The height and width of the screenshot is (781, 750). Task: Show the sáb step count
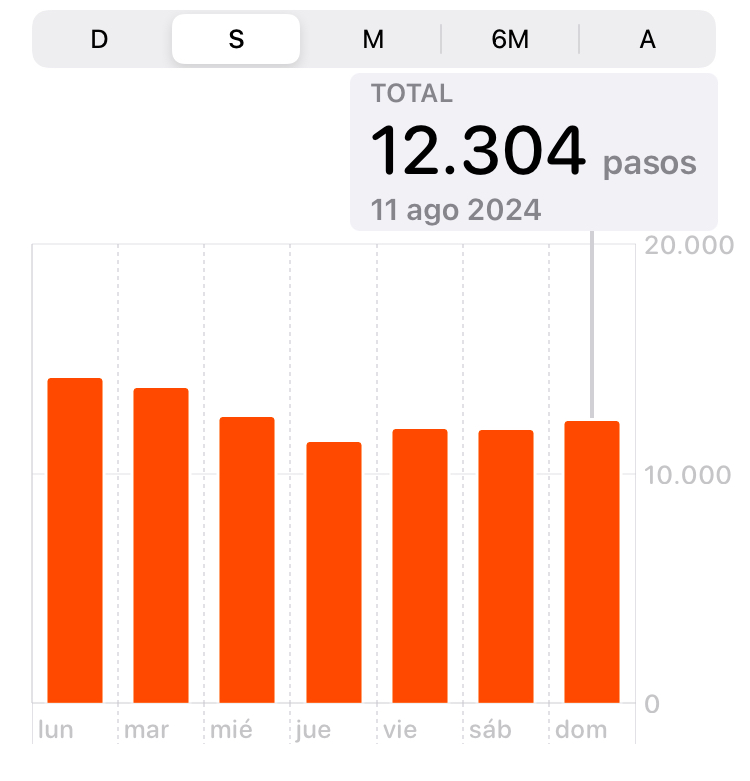click(x=506, y=566)
